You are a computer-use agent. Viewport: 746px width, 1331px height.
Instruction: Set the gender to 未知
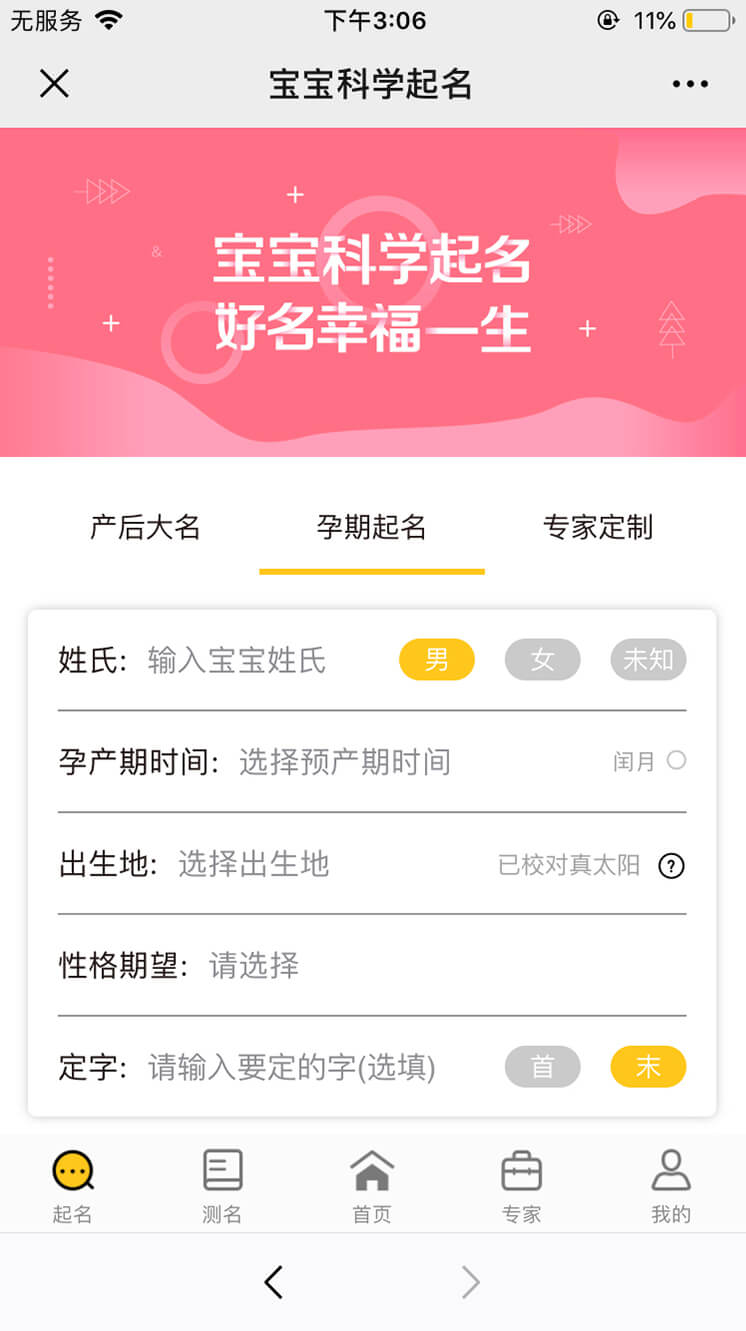[648, 660]
